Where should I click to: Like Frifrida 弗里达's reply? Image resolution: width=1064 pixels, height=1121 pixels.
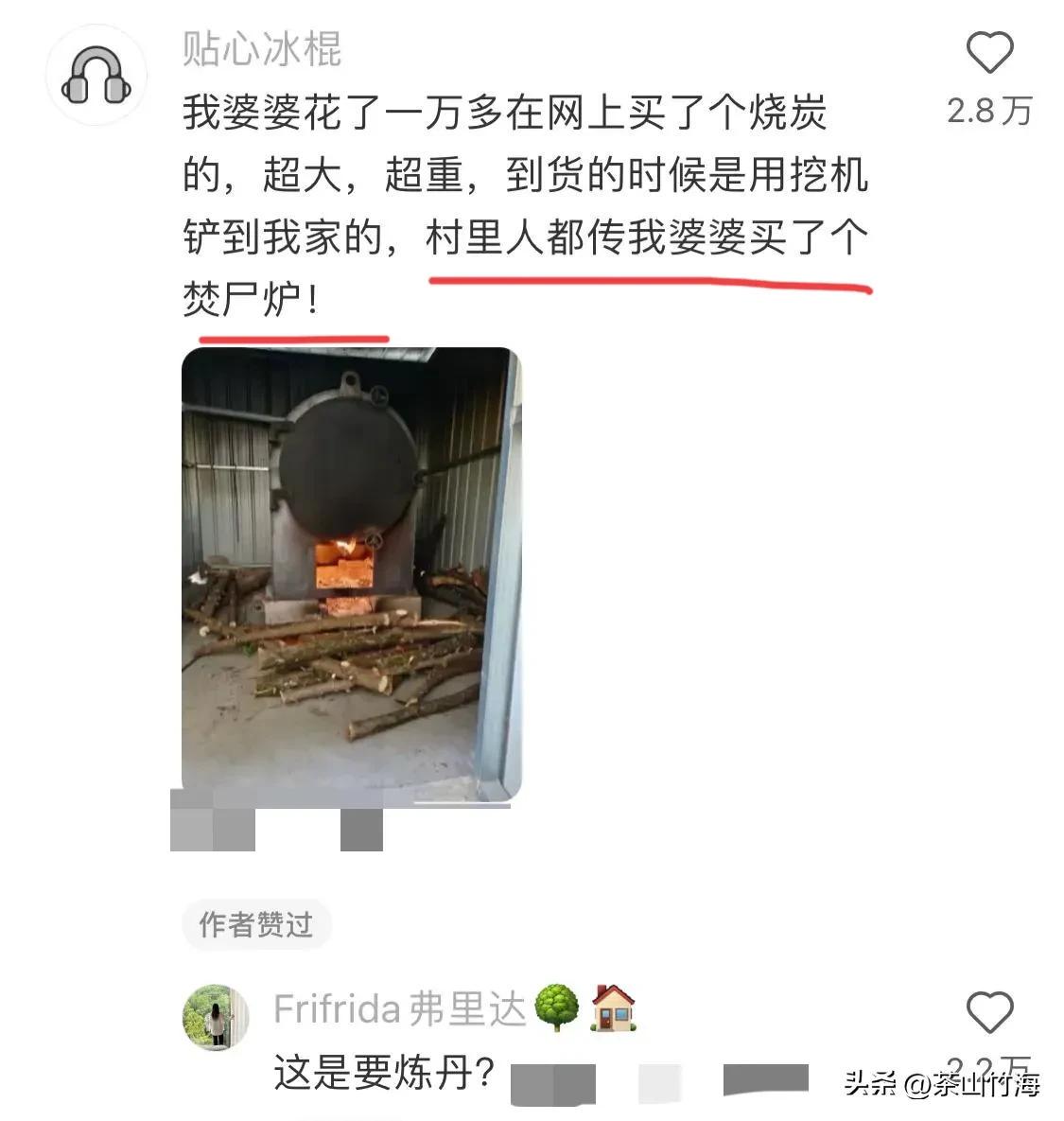(989, 1013)
